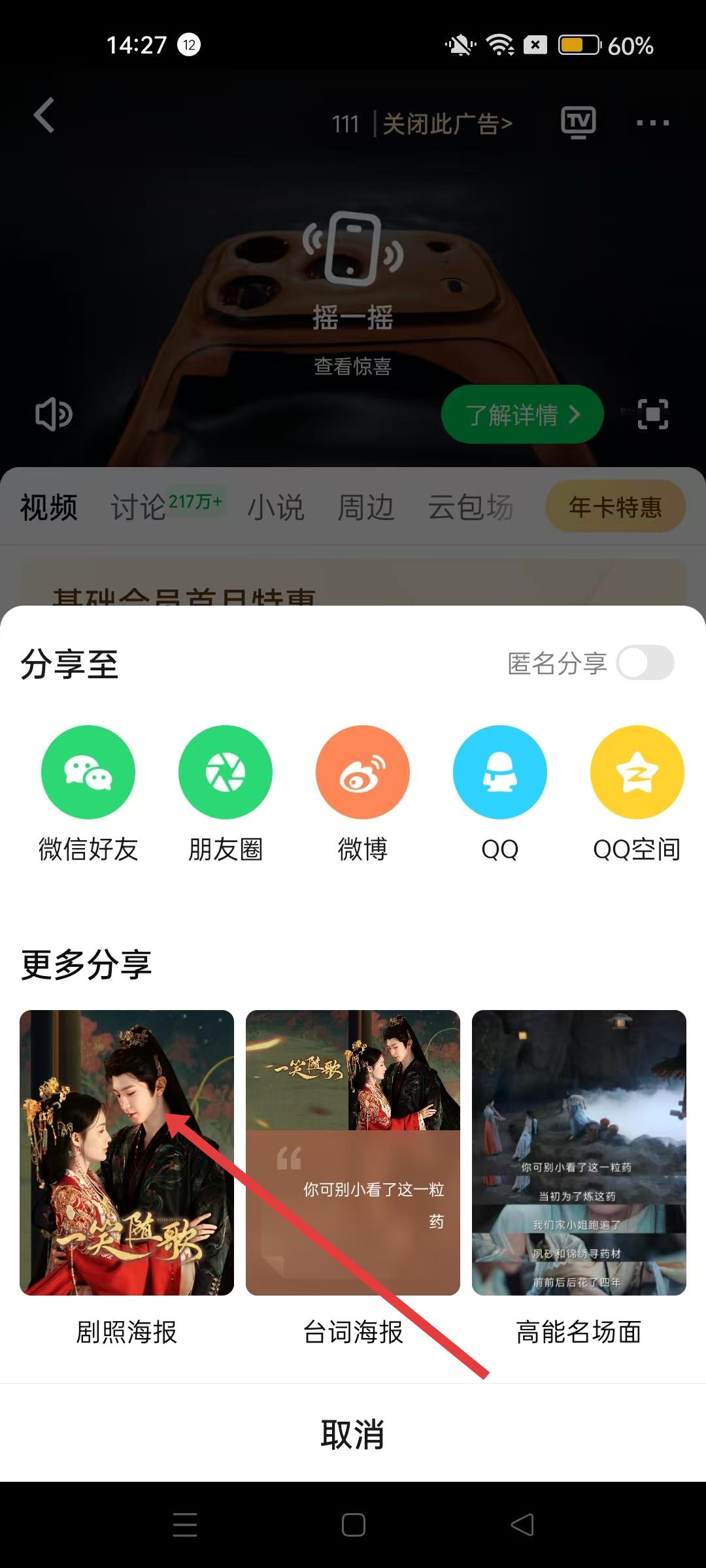Share to 微信好友
This screenshot has height=1568, width=706.
[x=88, y=772]
